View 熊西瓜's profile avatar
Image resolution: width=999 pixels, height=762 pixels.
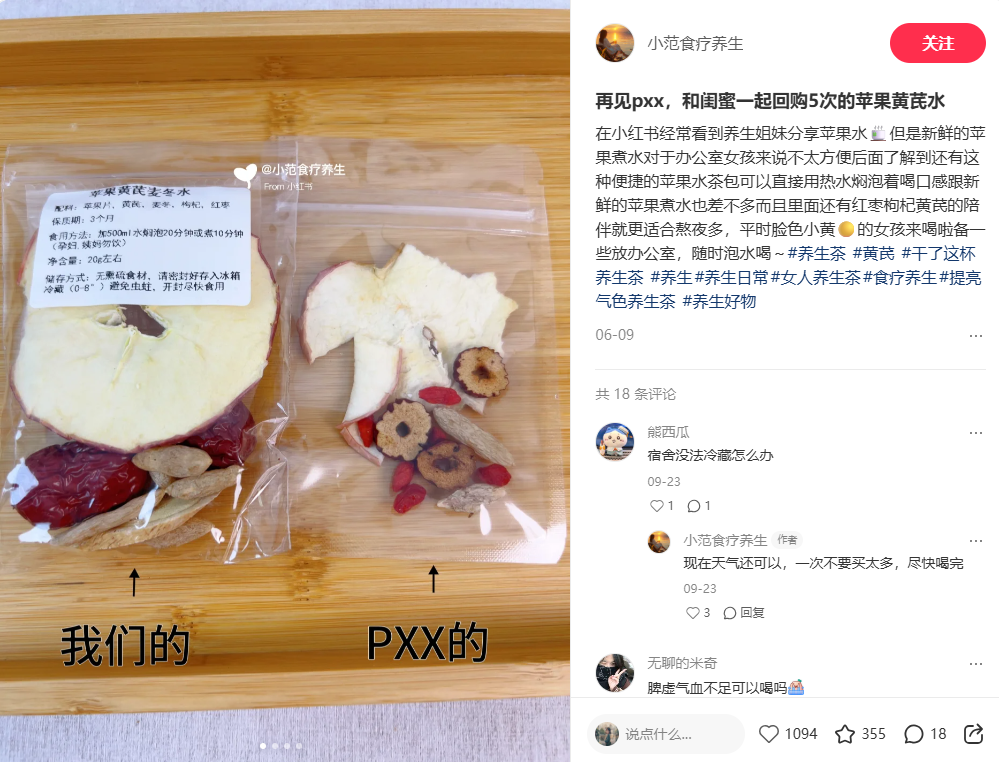(614, 441)
